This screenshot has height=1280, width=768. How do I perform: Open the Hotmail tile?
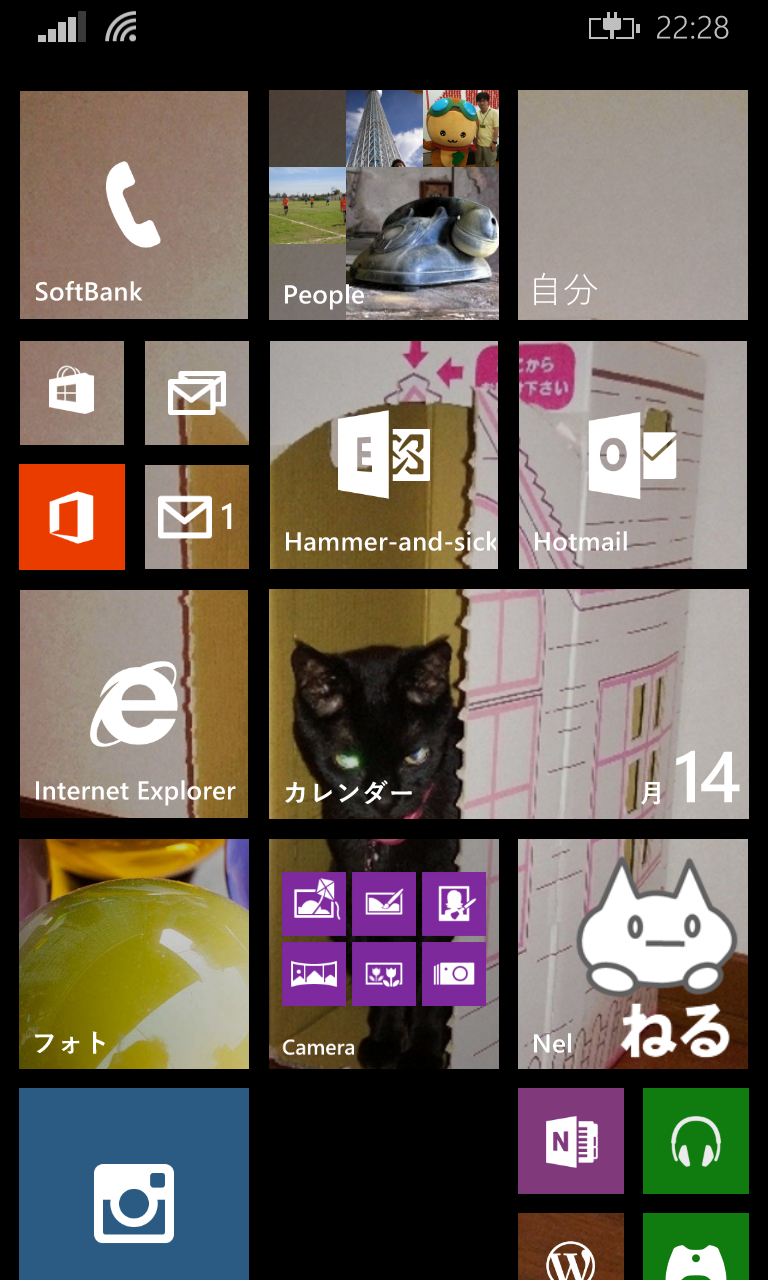click(x=633, y=455)
